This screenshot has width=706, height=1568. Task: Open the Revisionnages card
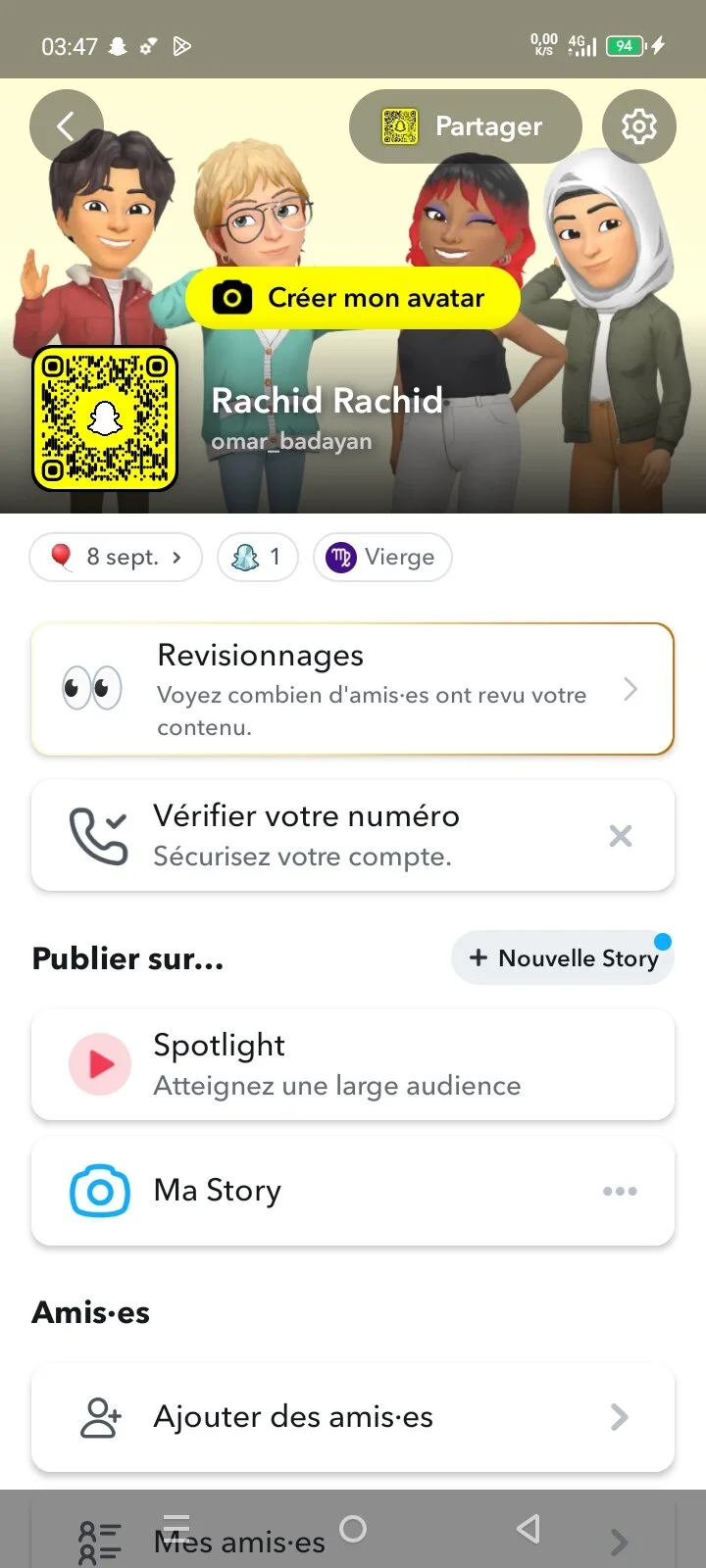coord(353,689)
